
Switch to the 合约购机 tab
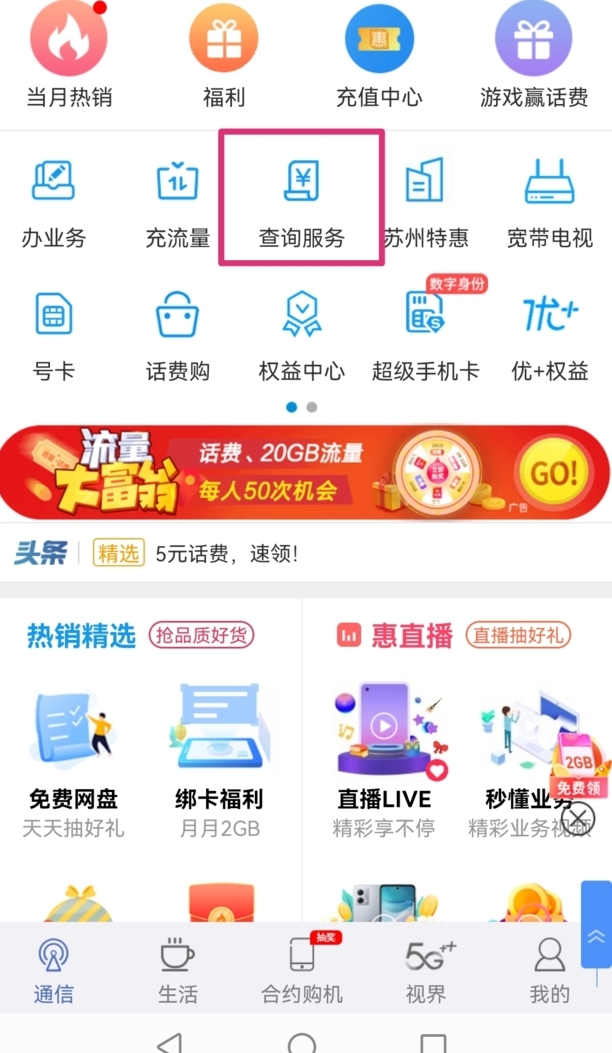301,970
